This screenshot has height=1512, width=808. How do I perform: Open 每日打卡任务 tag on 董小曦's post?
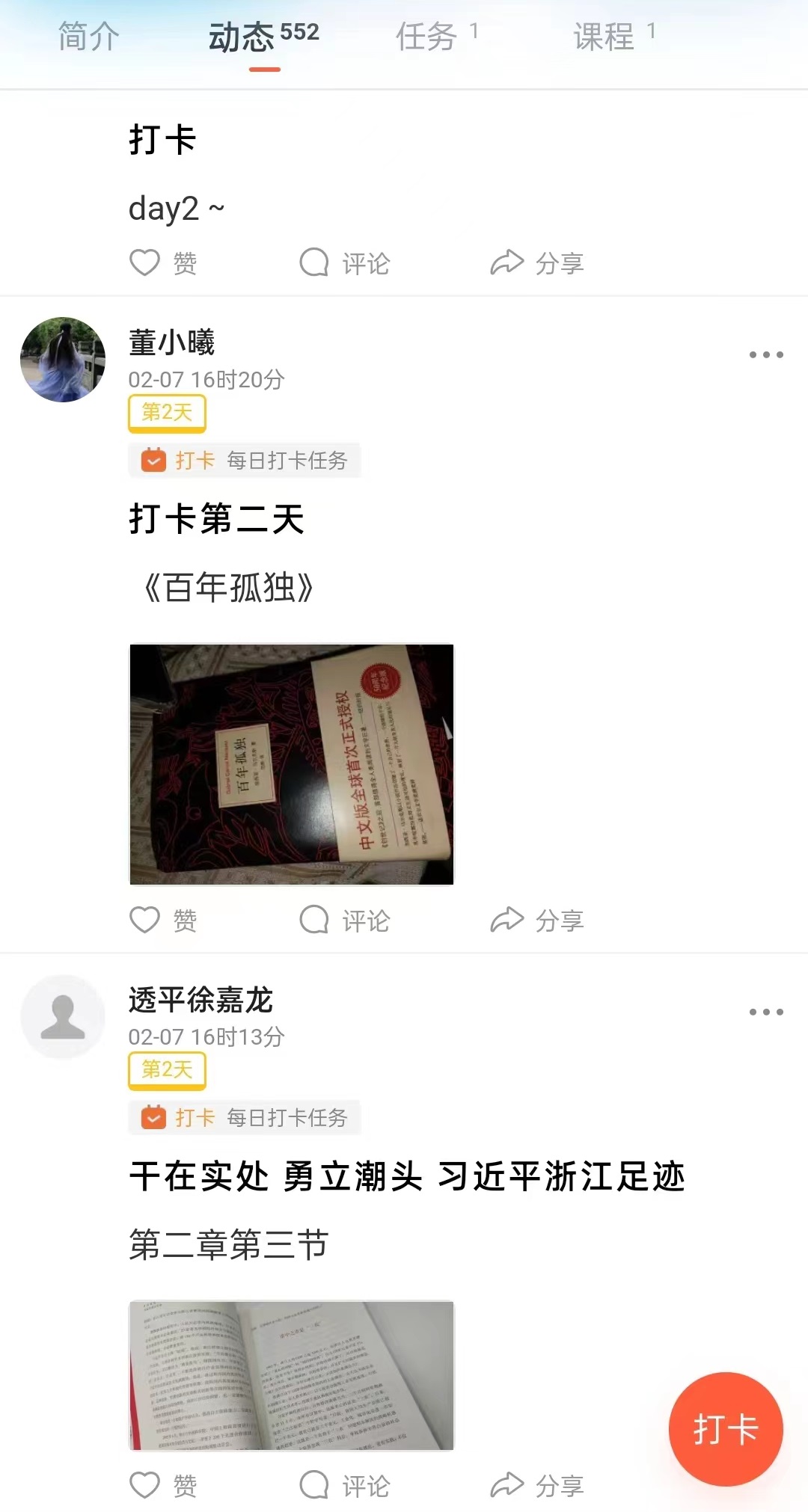245,461
